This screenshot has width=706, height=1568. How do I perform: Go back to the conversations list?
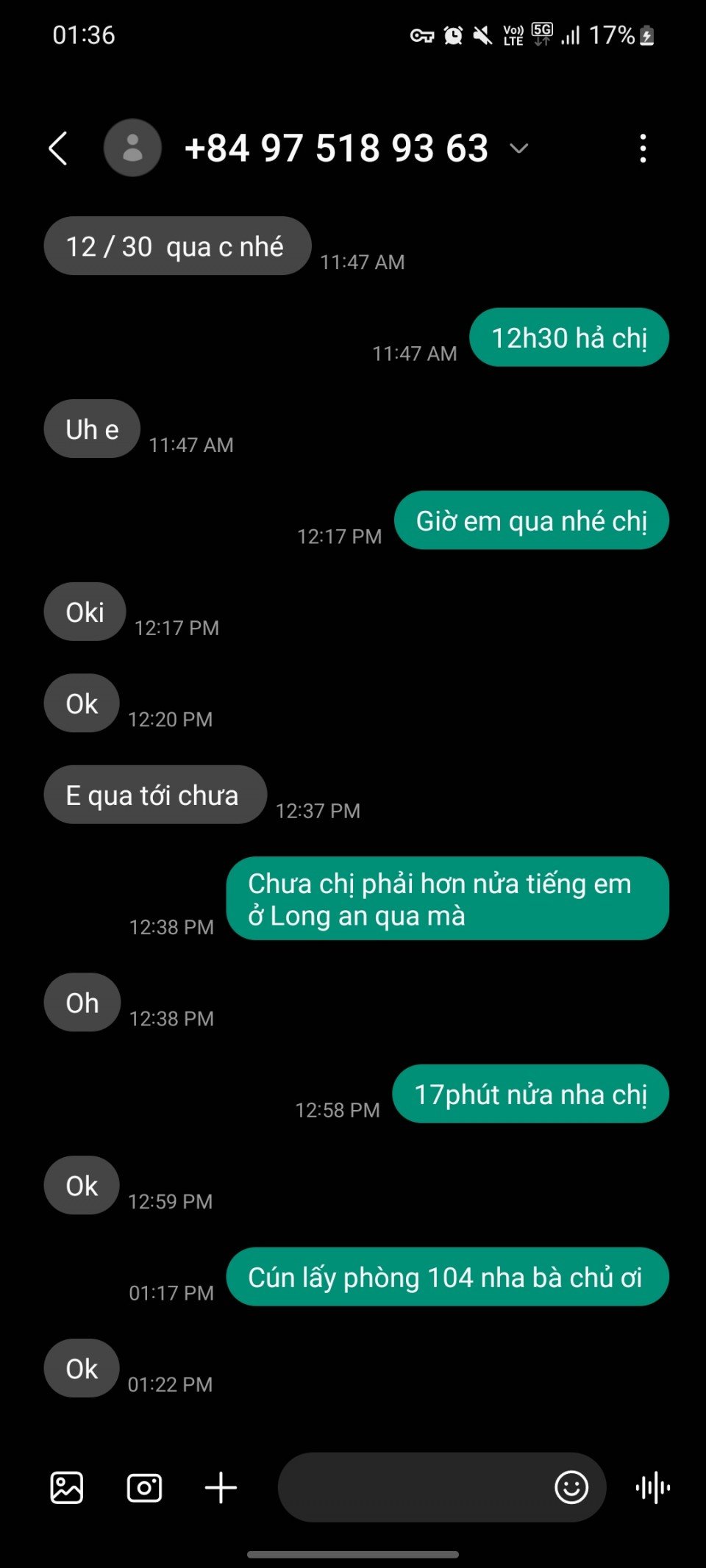point(59,148)
